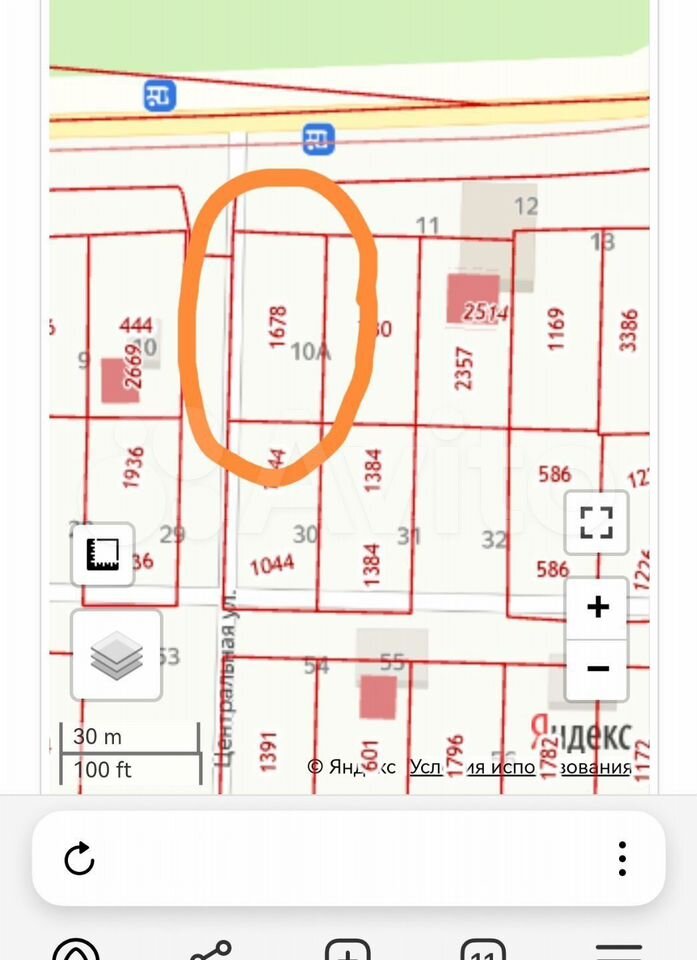Tap the bus stop icon by the road junction
Viewport: 697px width, 960px height.
tap(318, 137)
